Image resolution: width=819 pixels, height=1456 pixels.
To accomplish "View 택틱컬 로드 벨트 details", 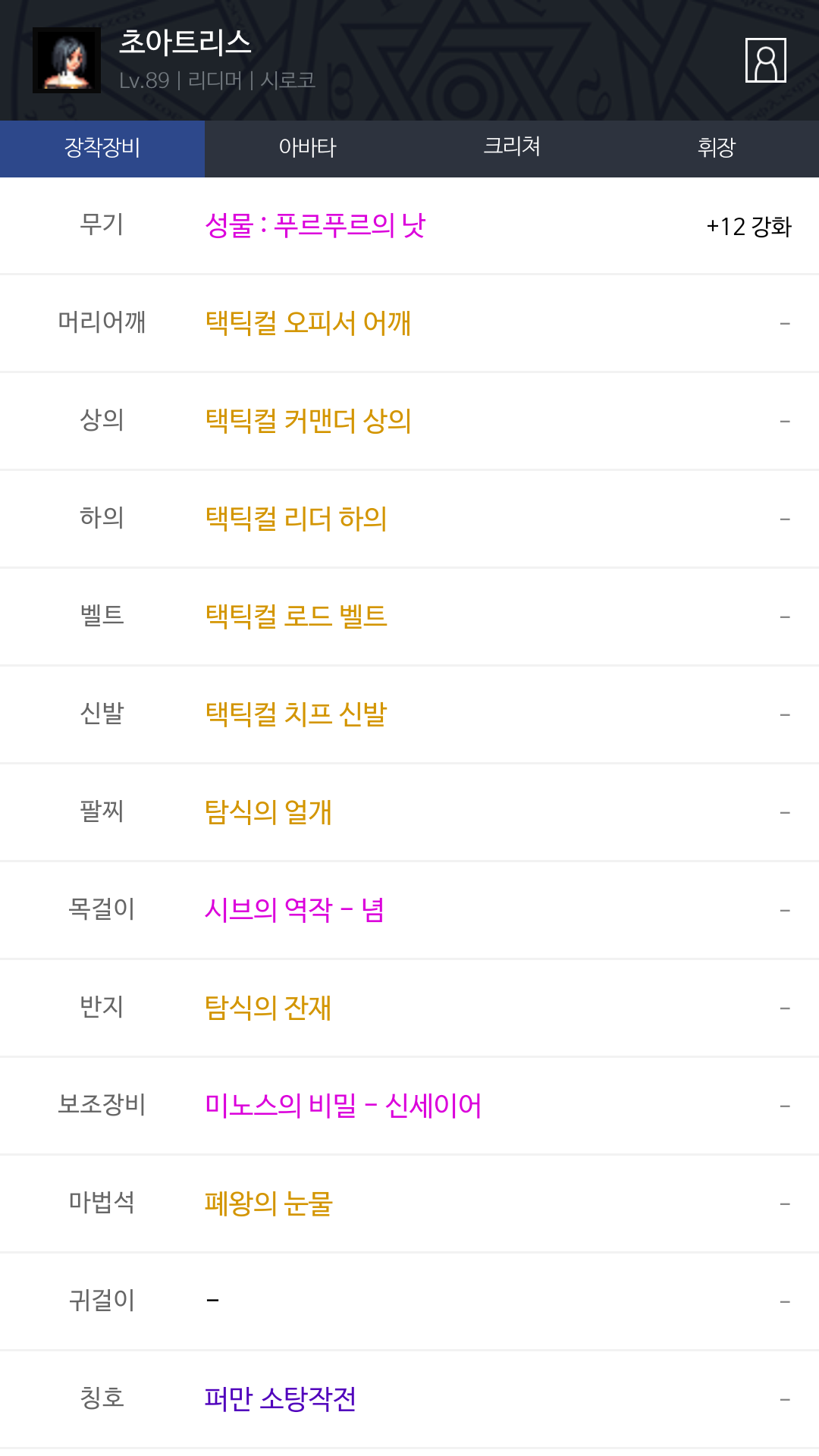I will point(296,617).
